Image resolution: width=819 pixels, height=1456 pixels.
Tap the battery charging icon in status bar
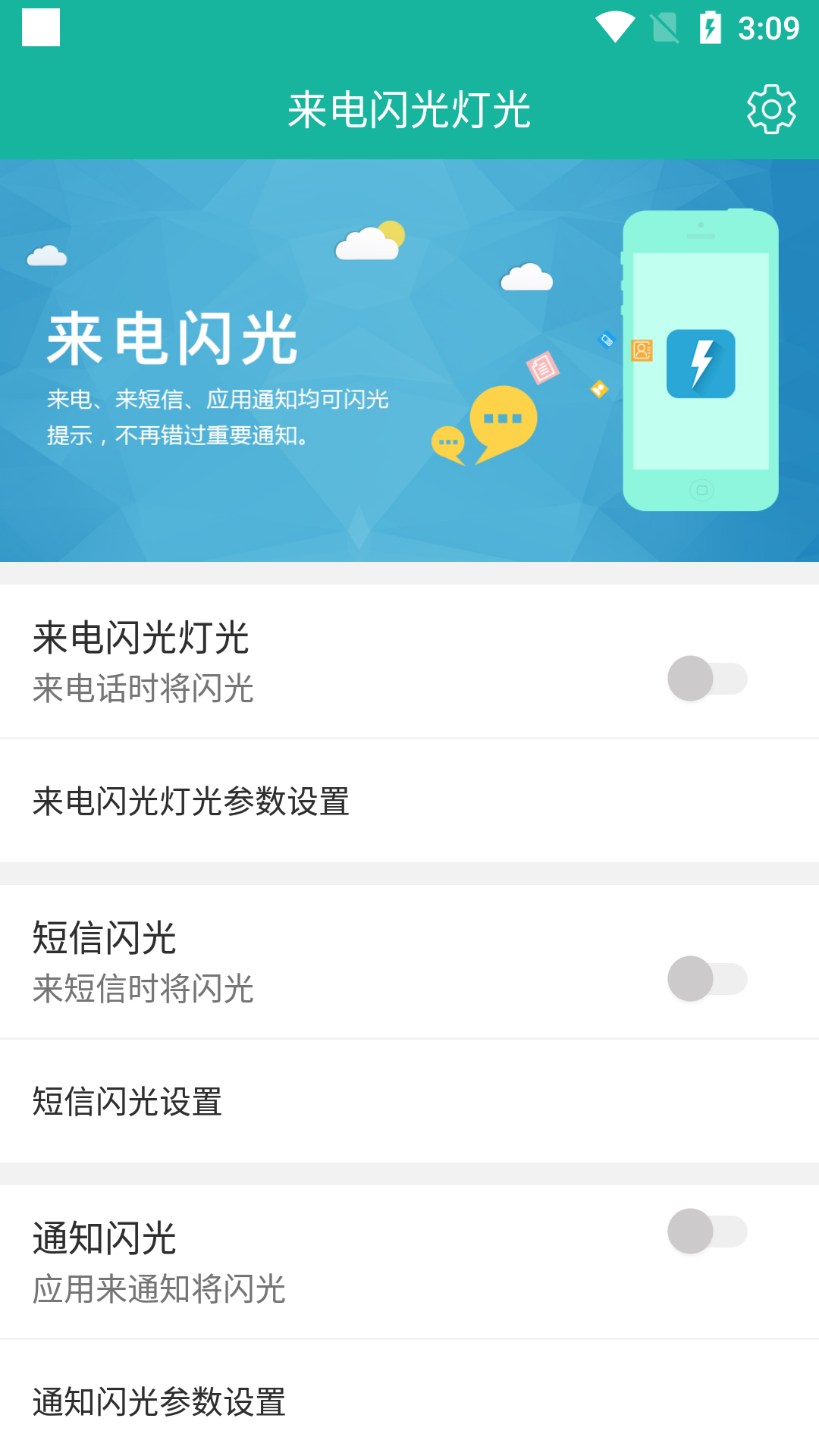point(709,25)
